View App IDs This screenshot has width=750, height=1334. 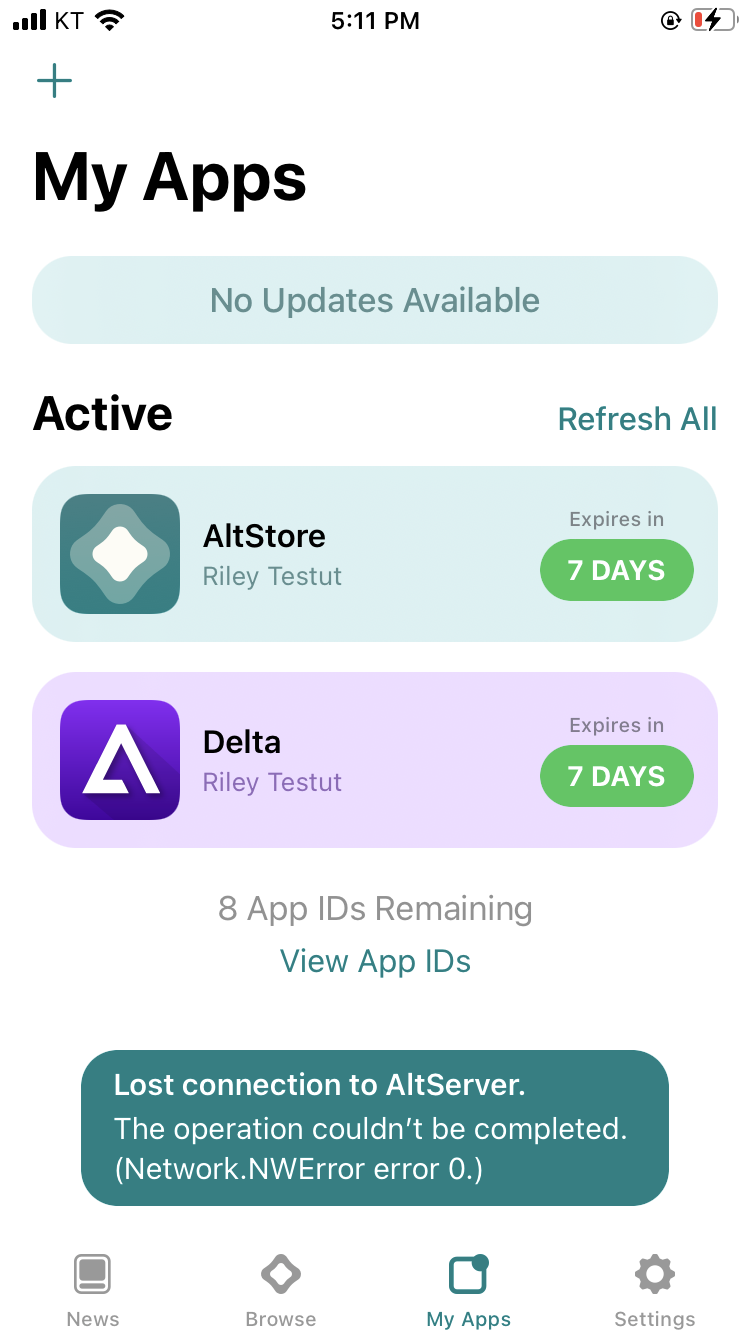375,961
